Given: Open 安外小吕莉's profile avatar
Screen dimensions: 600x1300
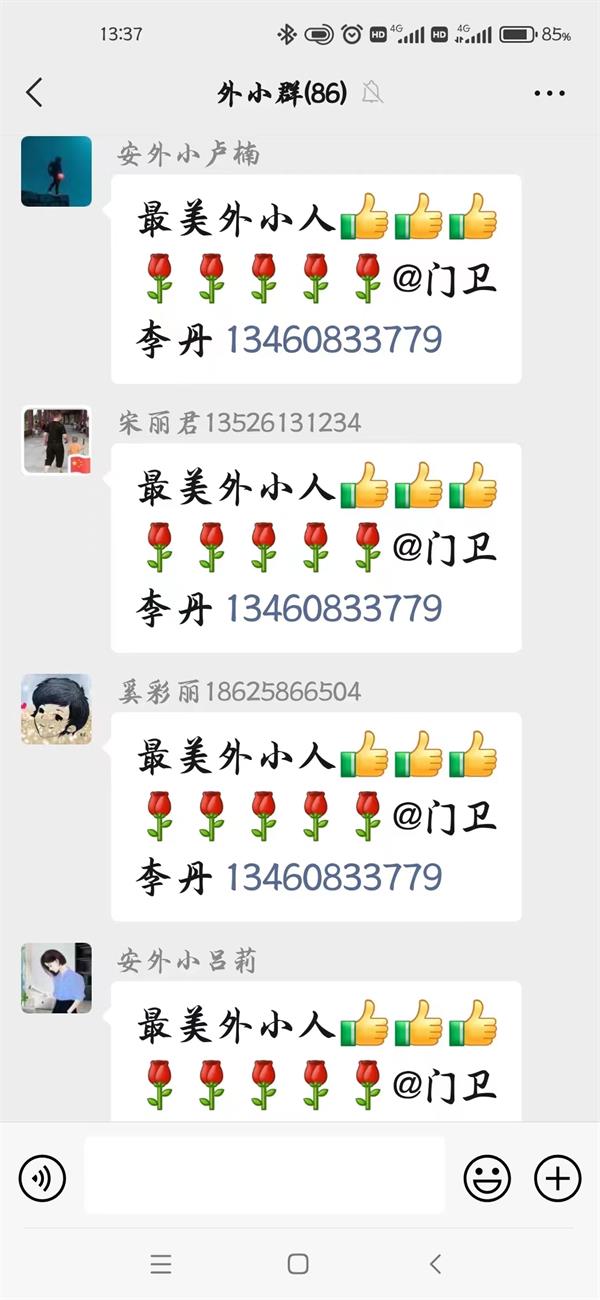Looking at the screenshot, I should click(x=56, y=978).
